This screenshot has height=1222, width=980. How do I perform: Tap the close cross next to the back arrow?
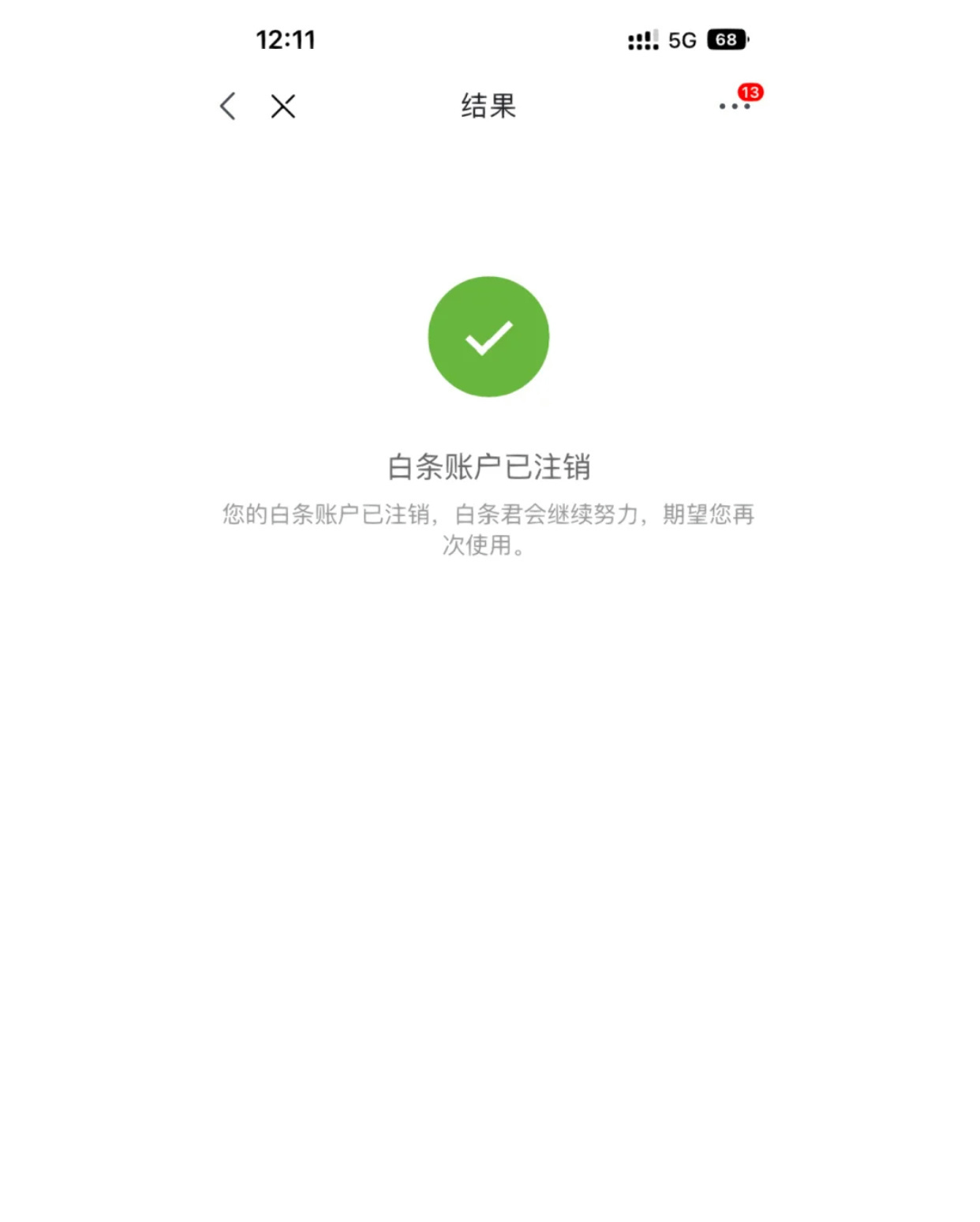(x=282, y=106)
